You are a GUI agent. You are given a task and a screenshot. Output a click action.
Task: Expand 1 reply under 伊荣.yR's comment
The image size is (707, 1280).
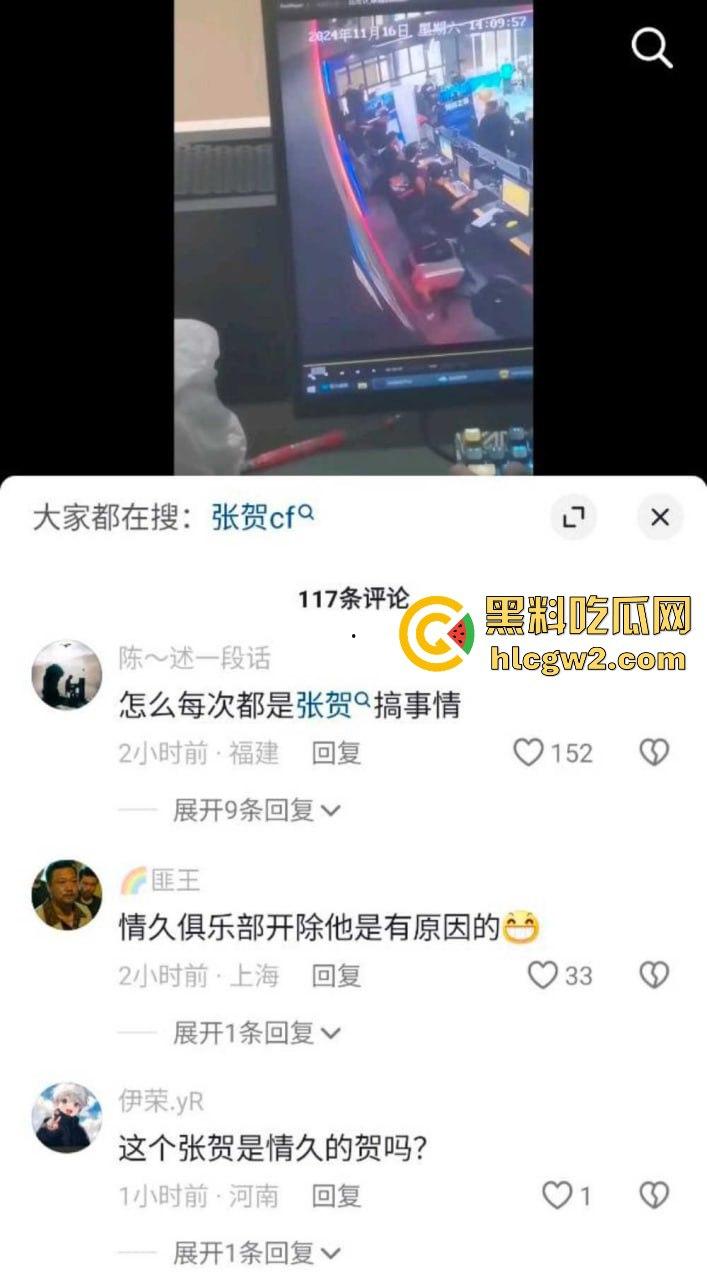tap(256, 1252)
